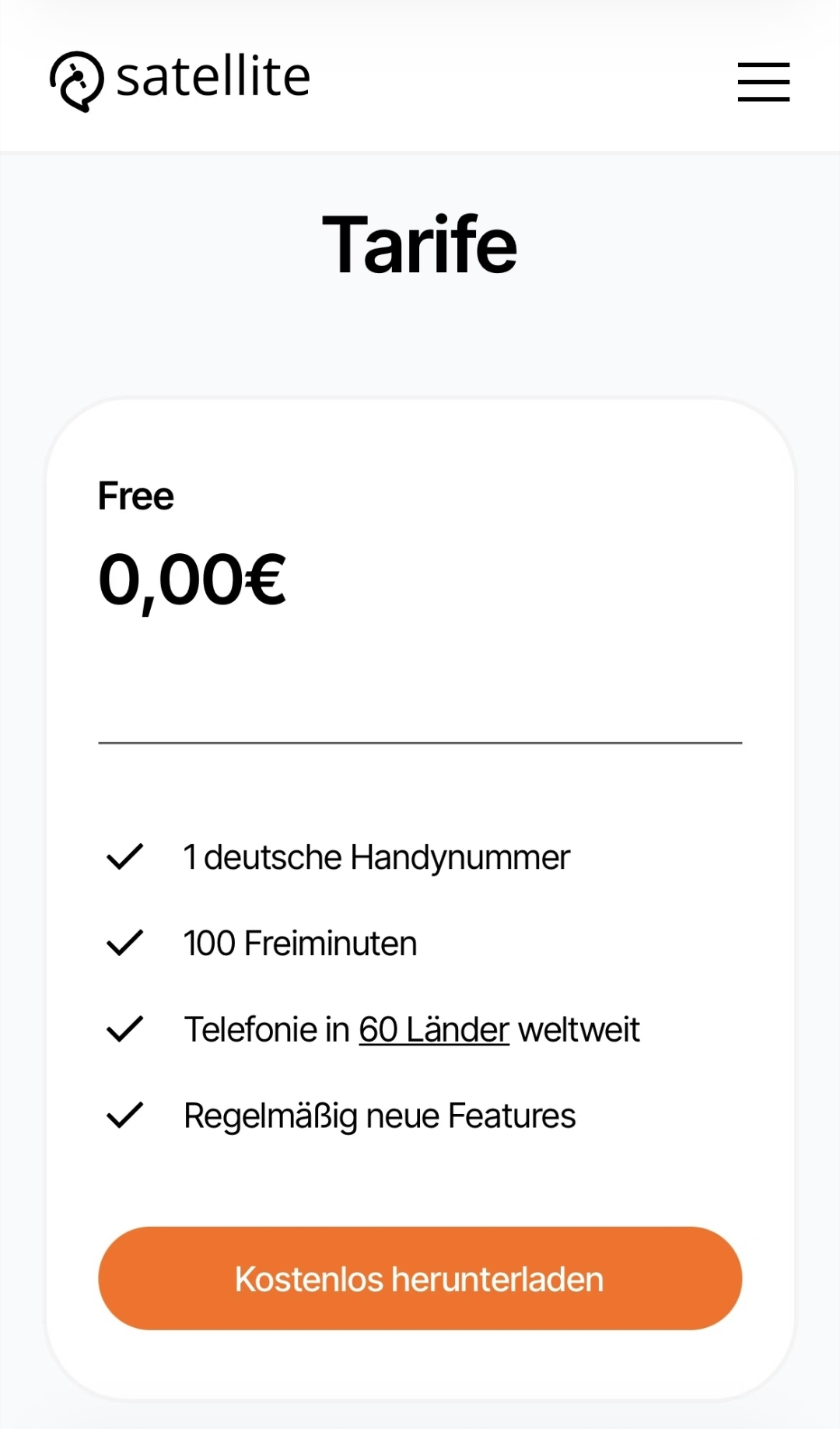
Task: Click the checkmark beside '1 deutsche Handynummer'
Action: [x=127, y=857]
